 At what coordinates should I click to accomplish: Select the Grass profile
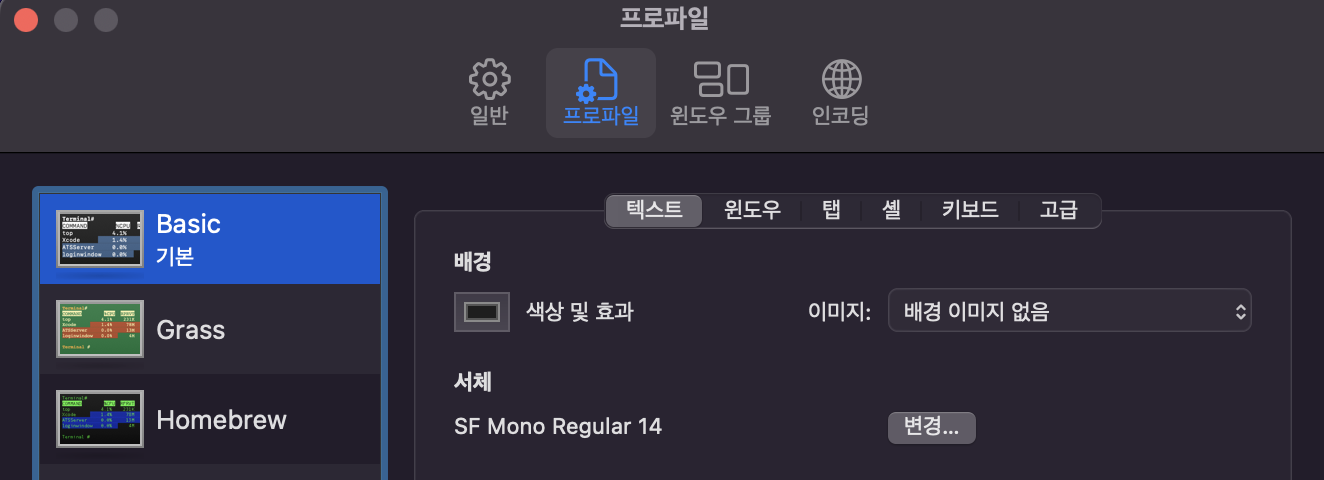tap(211, 329)
